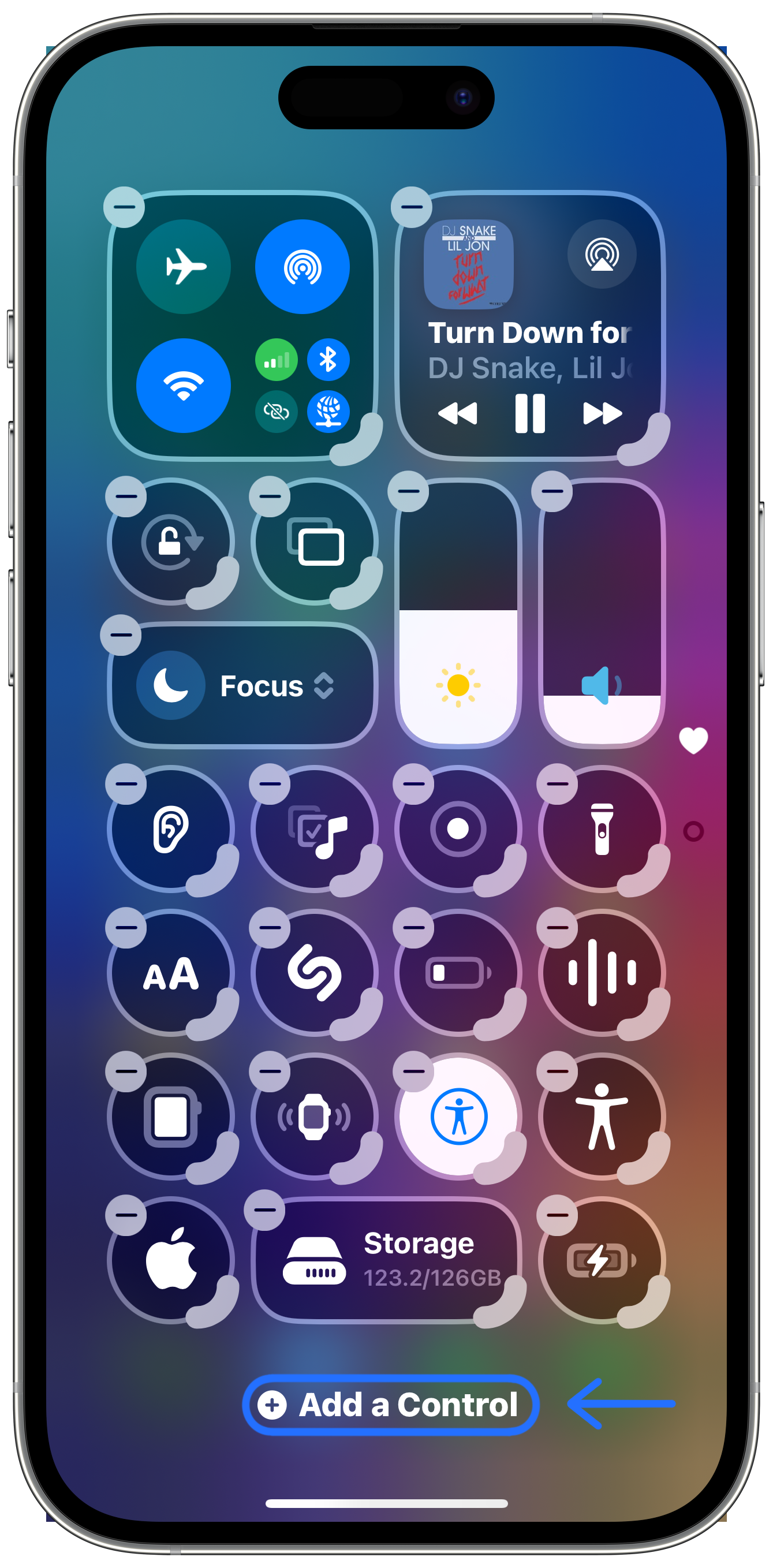The image size is (773, 1568).
Task: Remove the flashlight control
Action: pyautogui.click(x=557, y=784)
